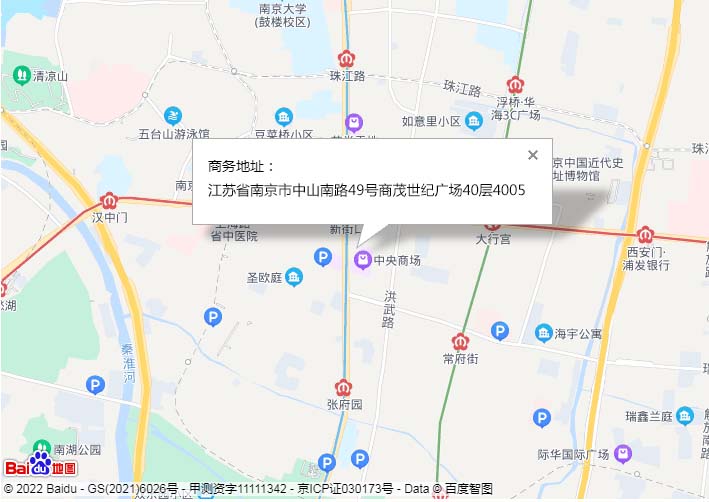This screenshot has height=502, width=709.
Task: Tap the 清凉山 park marker
Action: tap(21, 75)
